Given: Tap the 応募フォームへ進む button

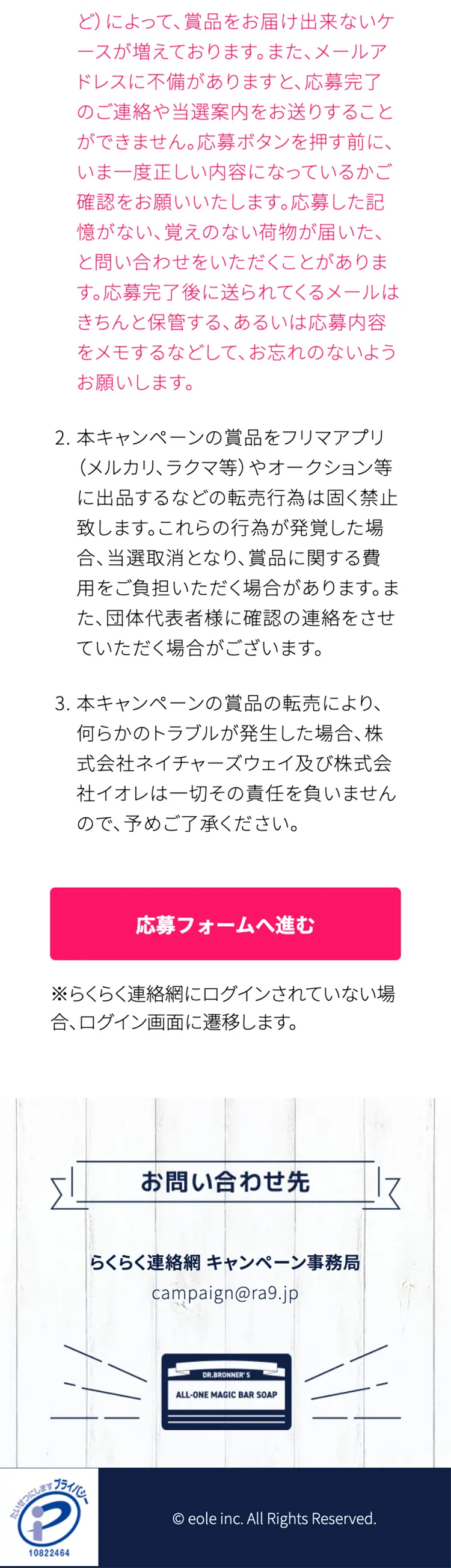Looking at the screenshot, I should coord(225,923).
